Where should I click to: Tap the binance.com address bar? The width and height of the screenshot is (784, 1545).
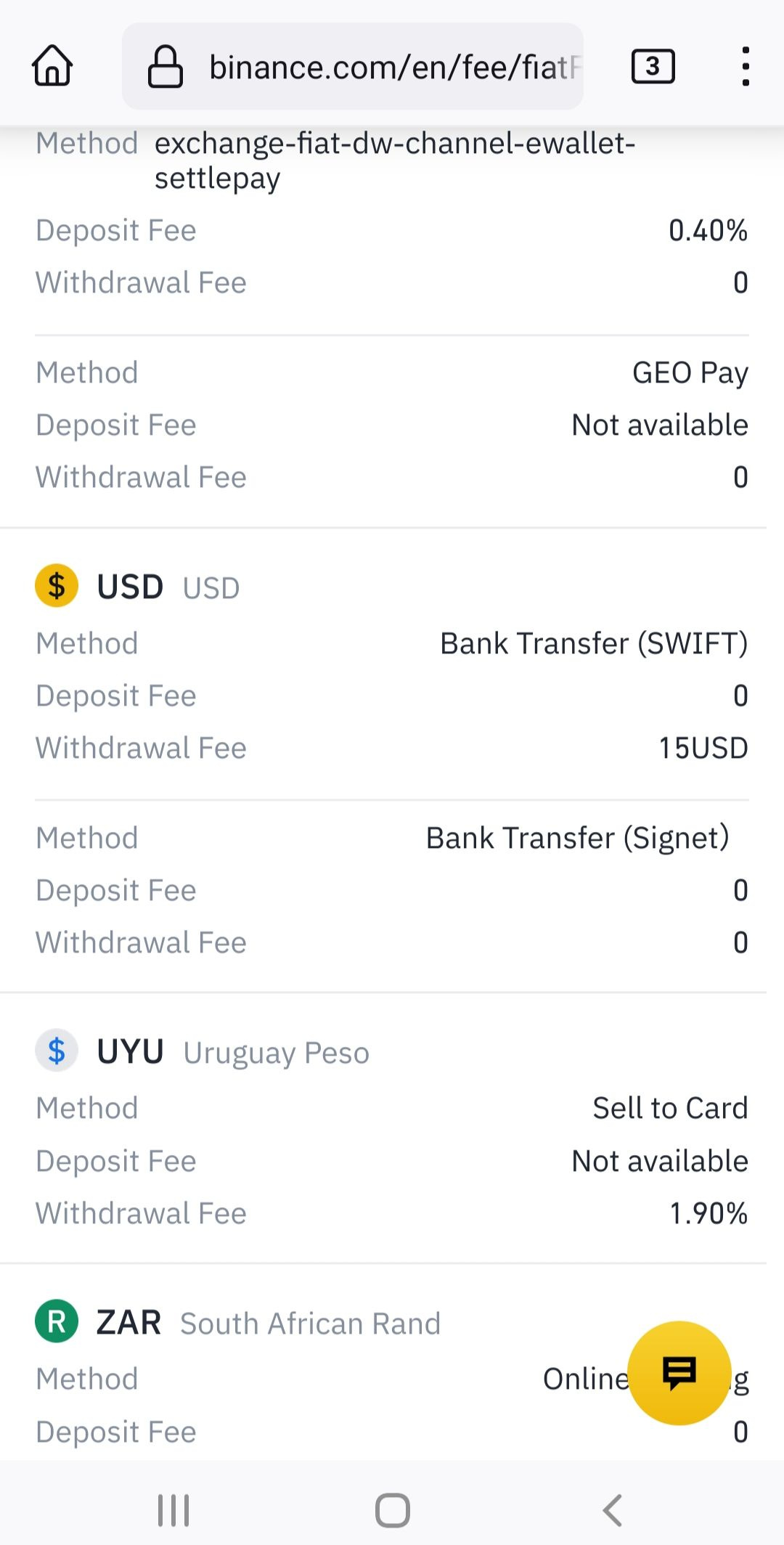(x=353, y=67)
